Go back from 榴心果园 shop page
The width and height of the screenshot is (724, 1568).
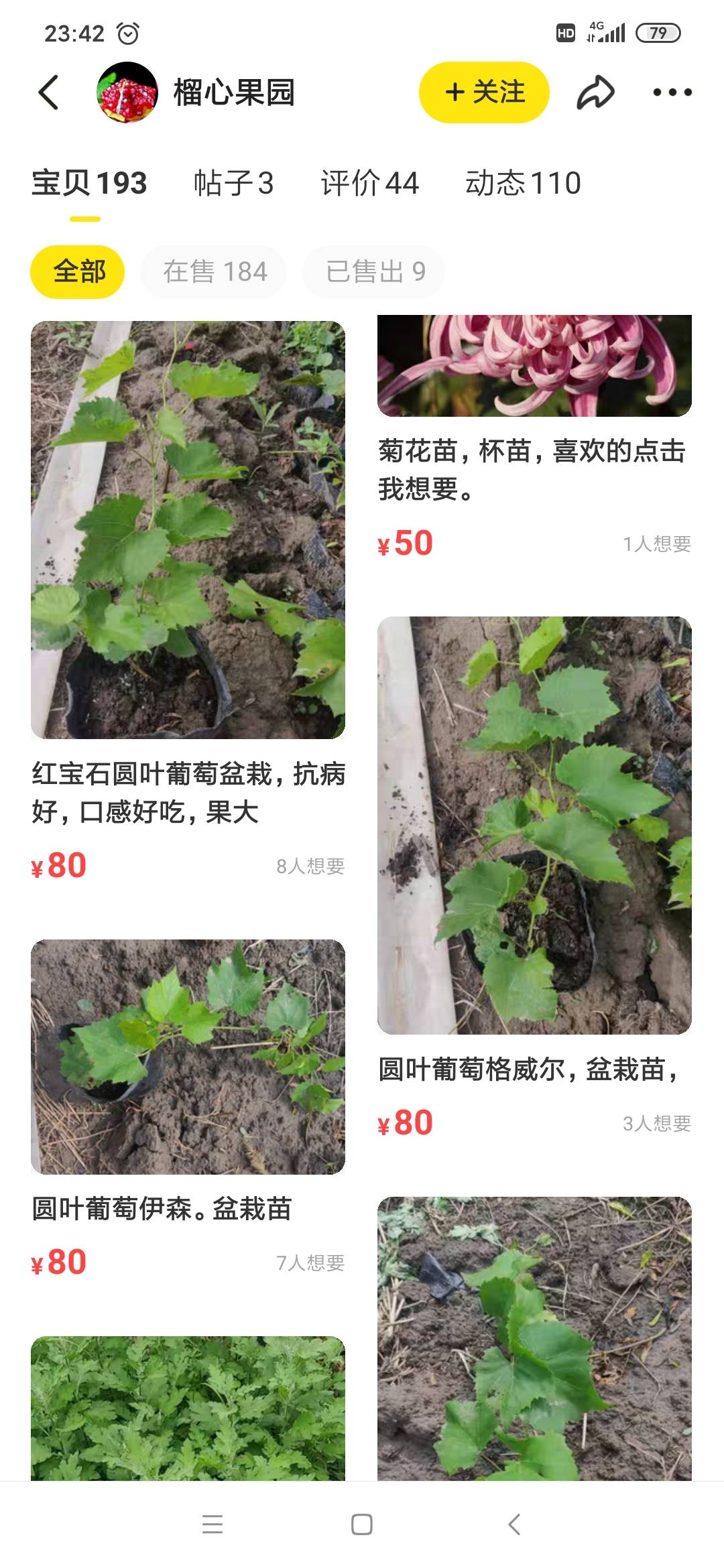49,92
